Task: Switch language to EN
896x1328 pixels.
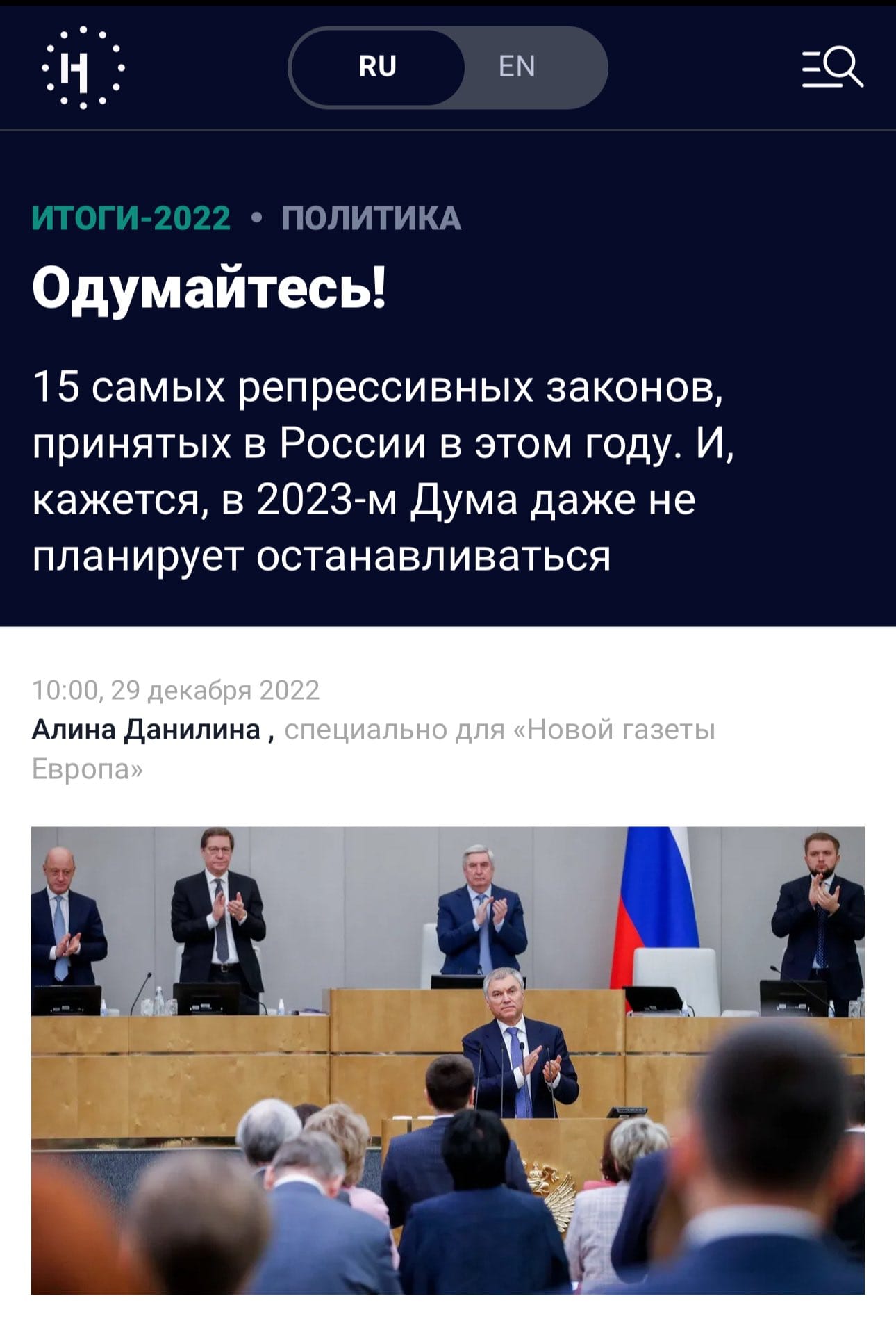Action: (x=517, y=67)
